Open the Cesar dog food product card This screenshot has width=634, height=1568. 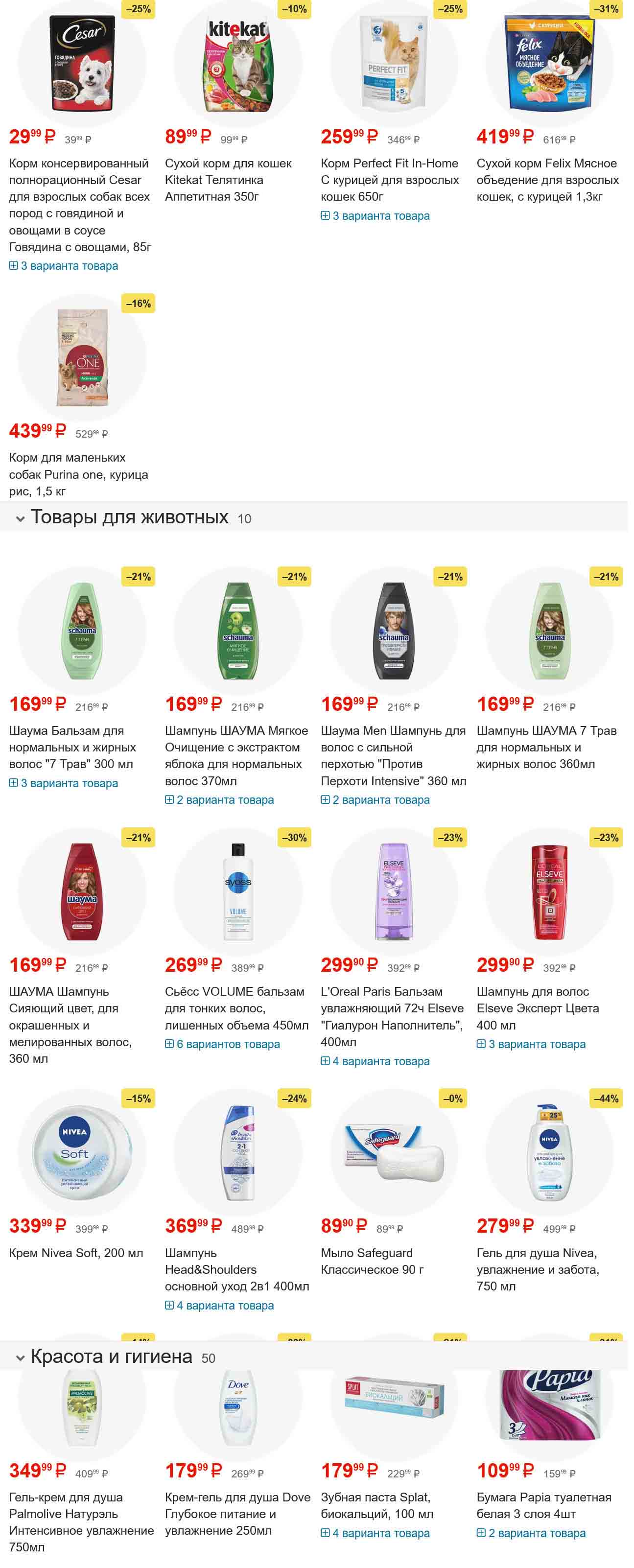pos(79,205)
